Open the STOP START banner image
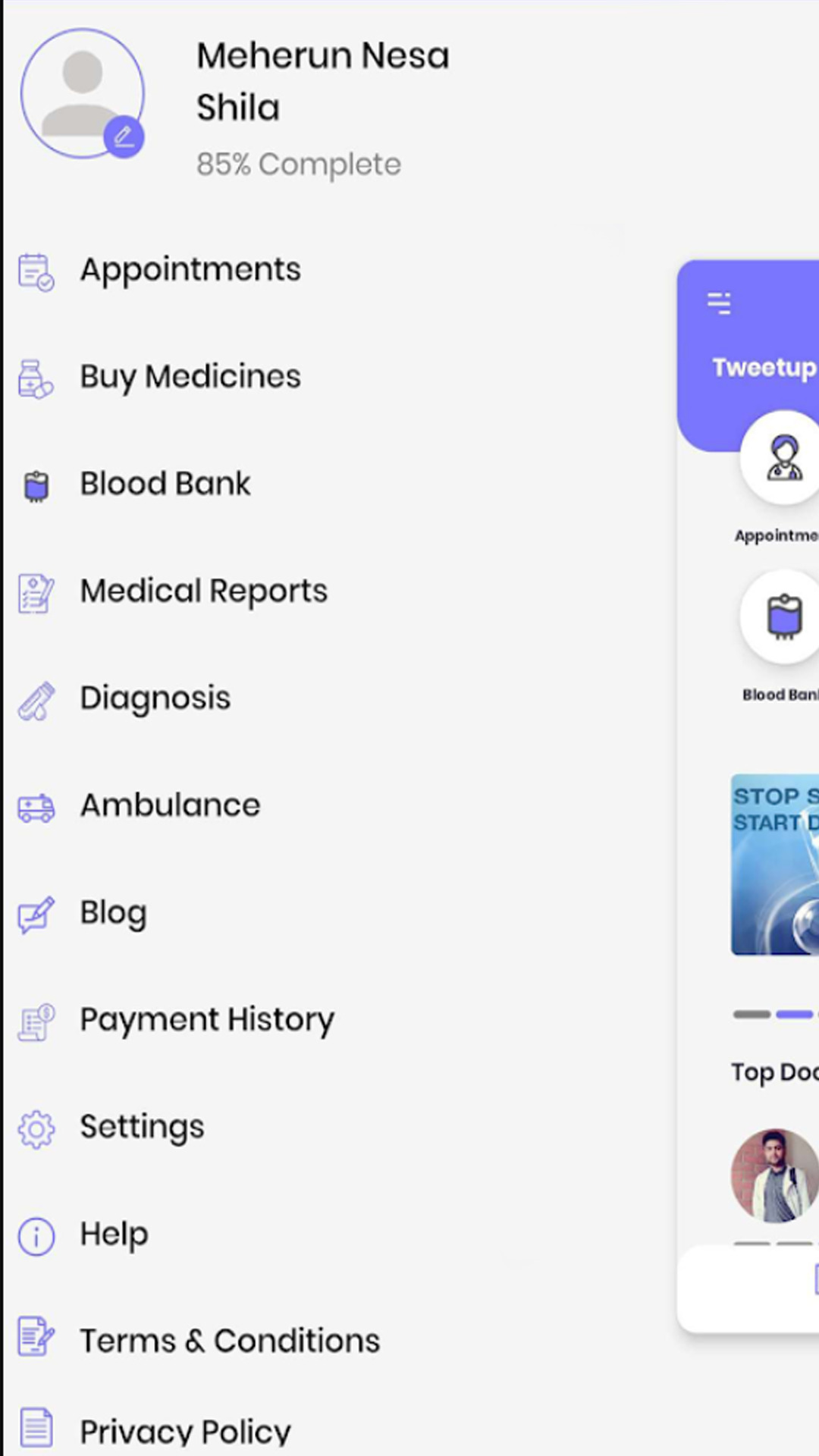 775,864
